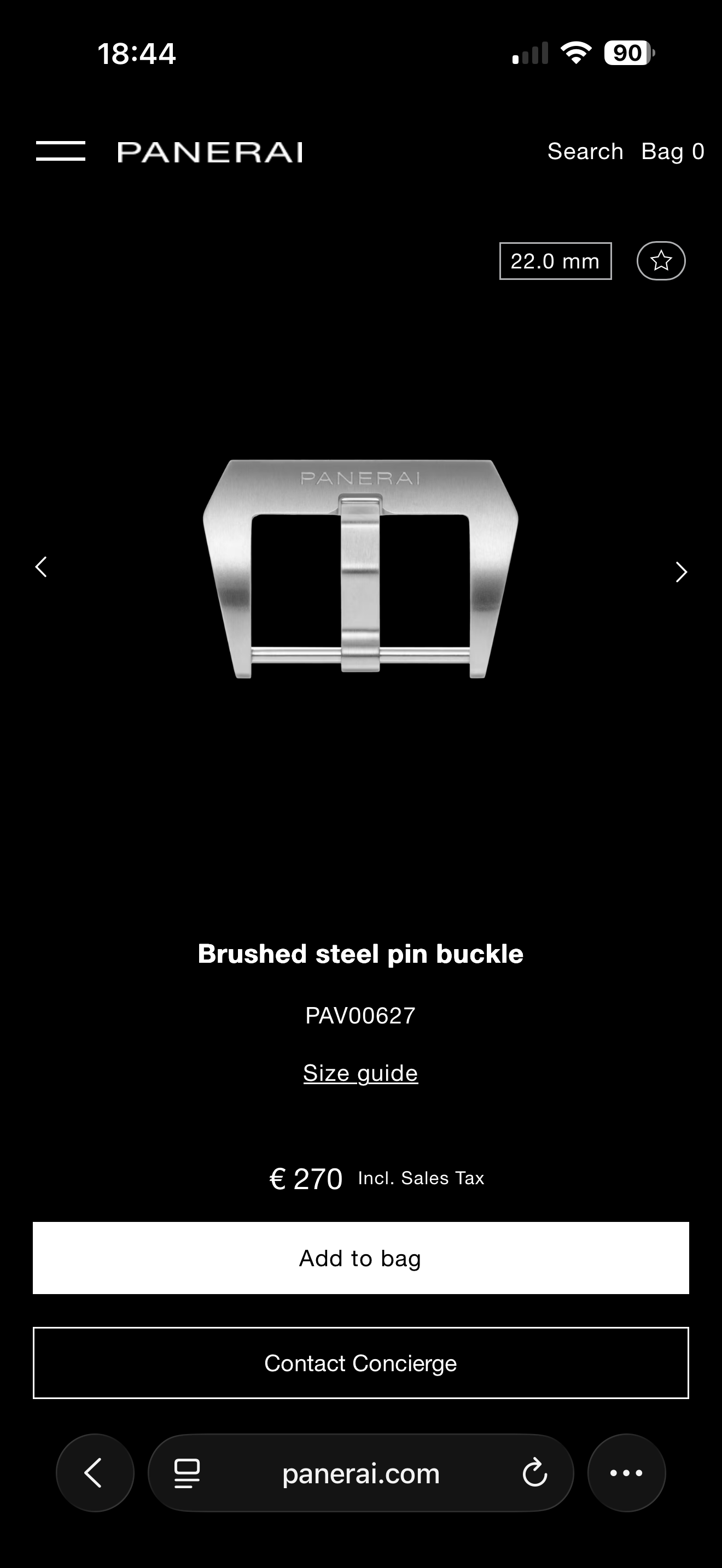722x1568 pixels.
Task: Open the hamburger menu
Action: pyautogui.click(x=60, y=151)
